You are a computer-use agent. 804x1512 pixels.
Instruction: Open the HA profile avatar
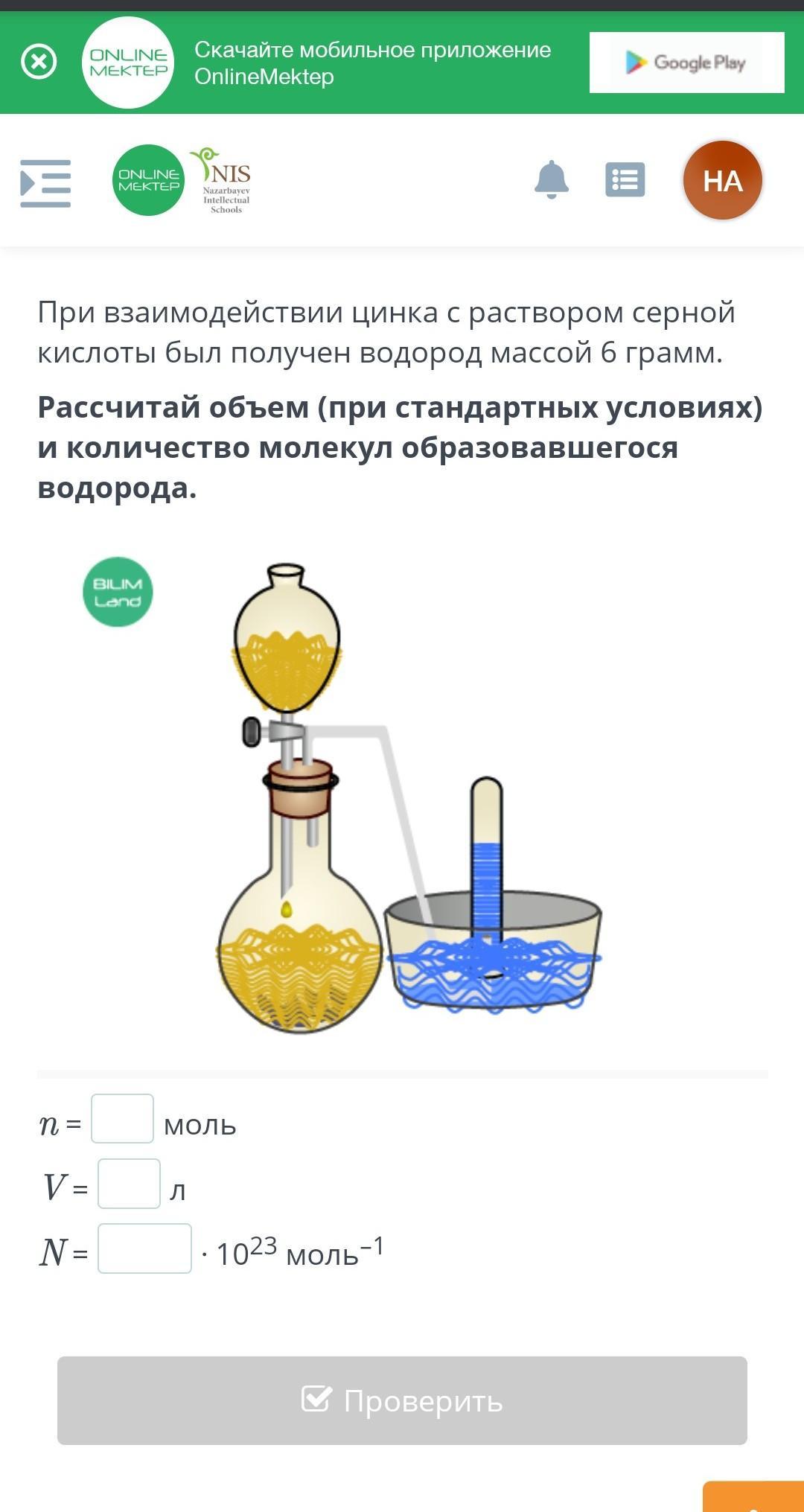722,181
